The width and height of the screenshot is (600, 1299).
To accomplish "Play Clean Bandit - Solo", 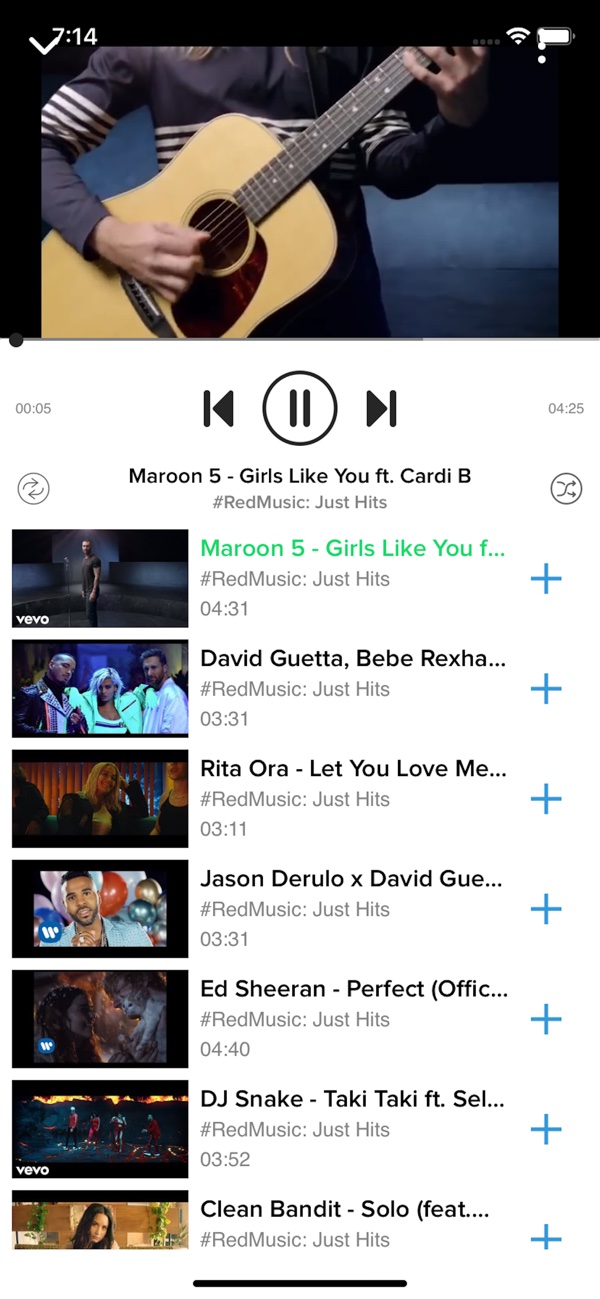I will click(353, 1222).
